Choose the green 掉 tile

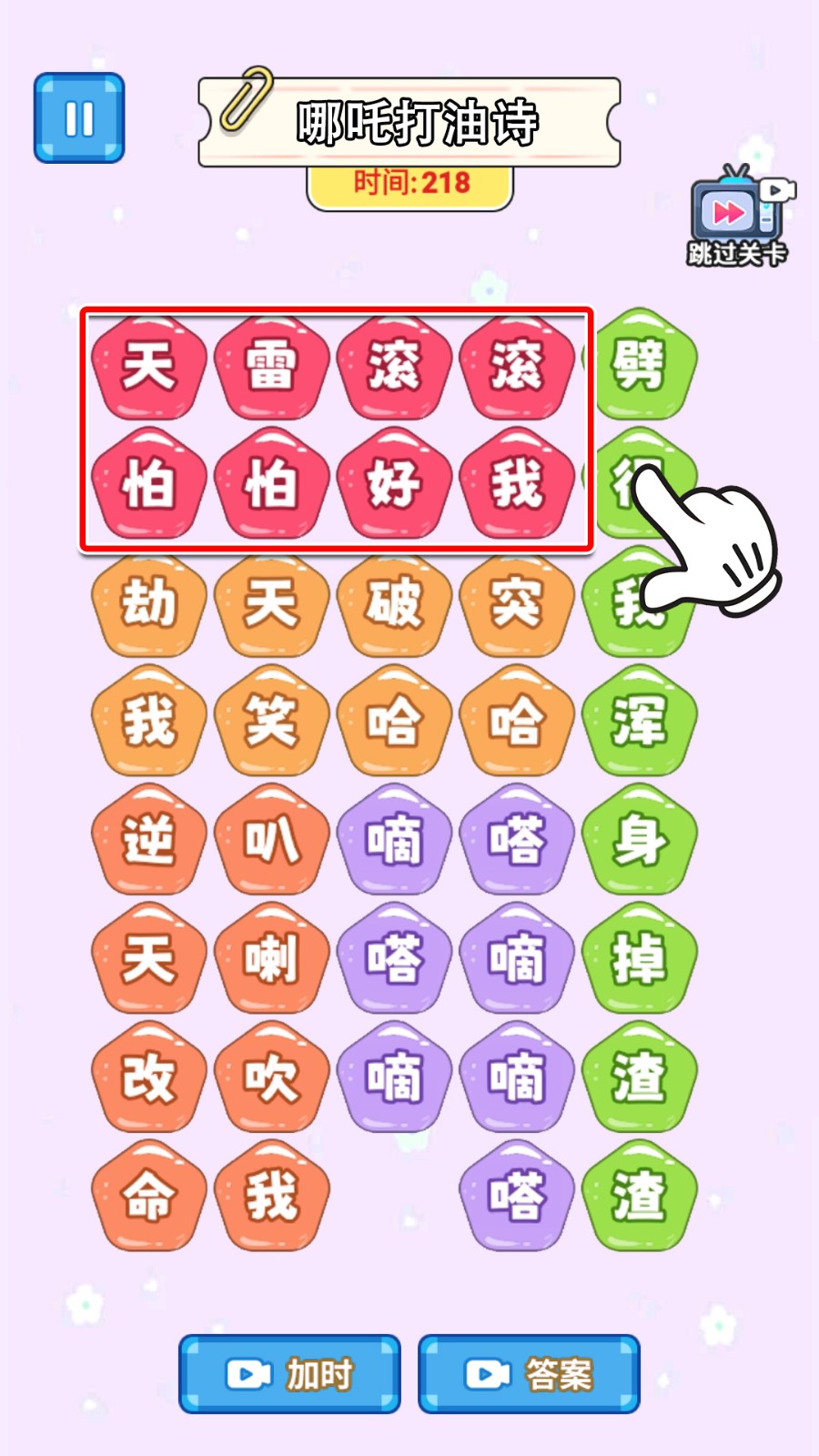[639, 958]
